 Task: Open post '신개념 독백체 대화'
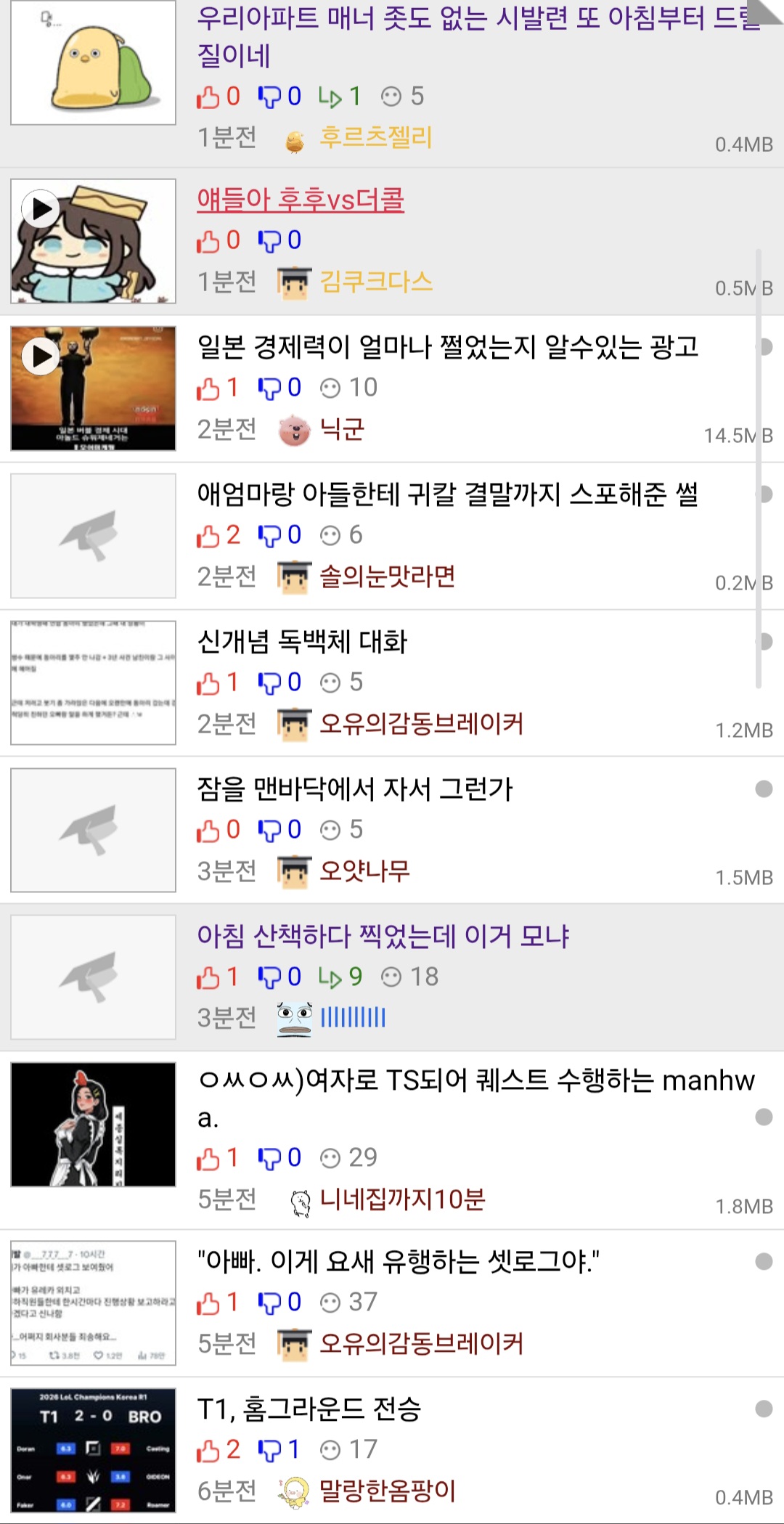point(302,642)
